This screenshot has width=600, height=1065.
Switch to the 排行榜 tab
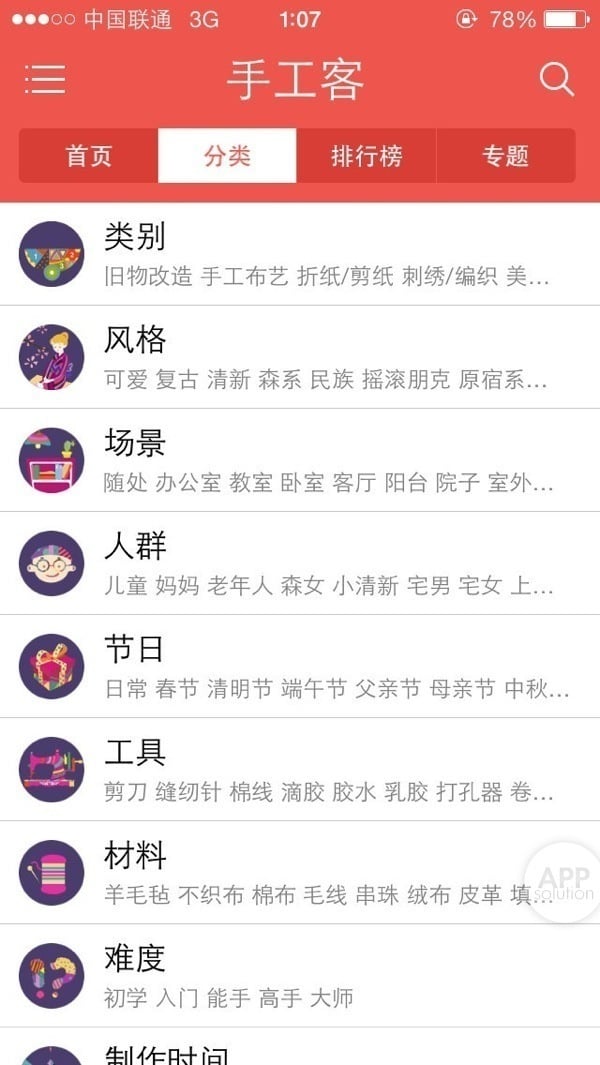coord(366,156)
